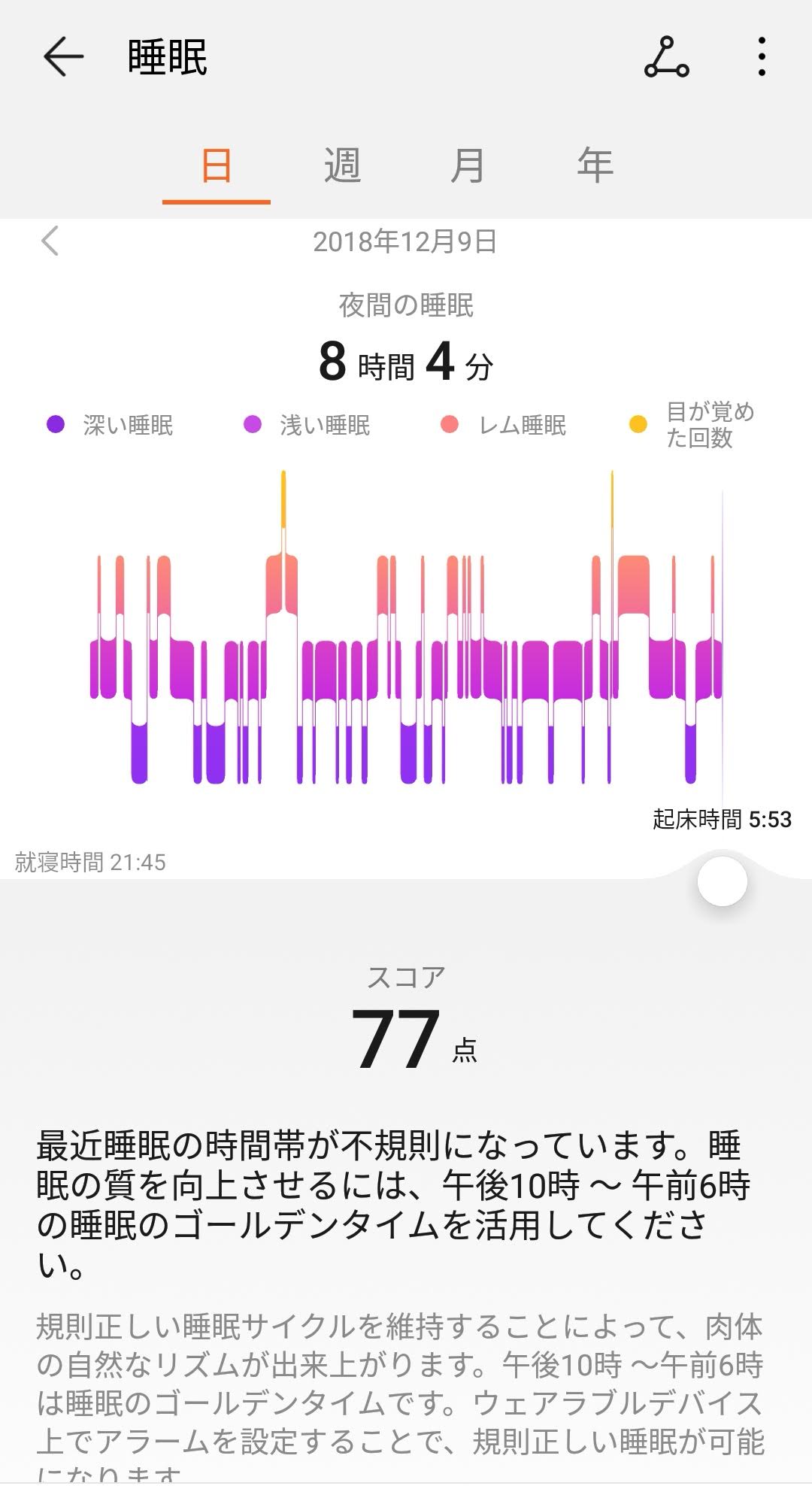
Task: Go back from the 睡眠 screen
Action: 62,57
